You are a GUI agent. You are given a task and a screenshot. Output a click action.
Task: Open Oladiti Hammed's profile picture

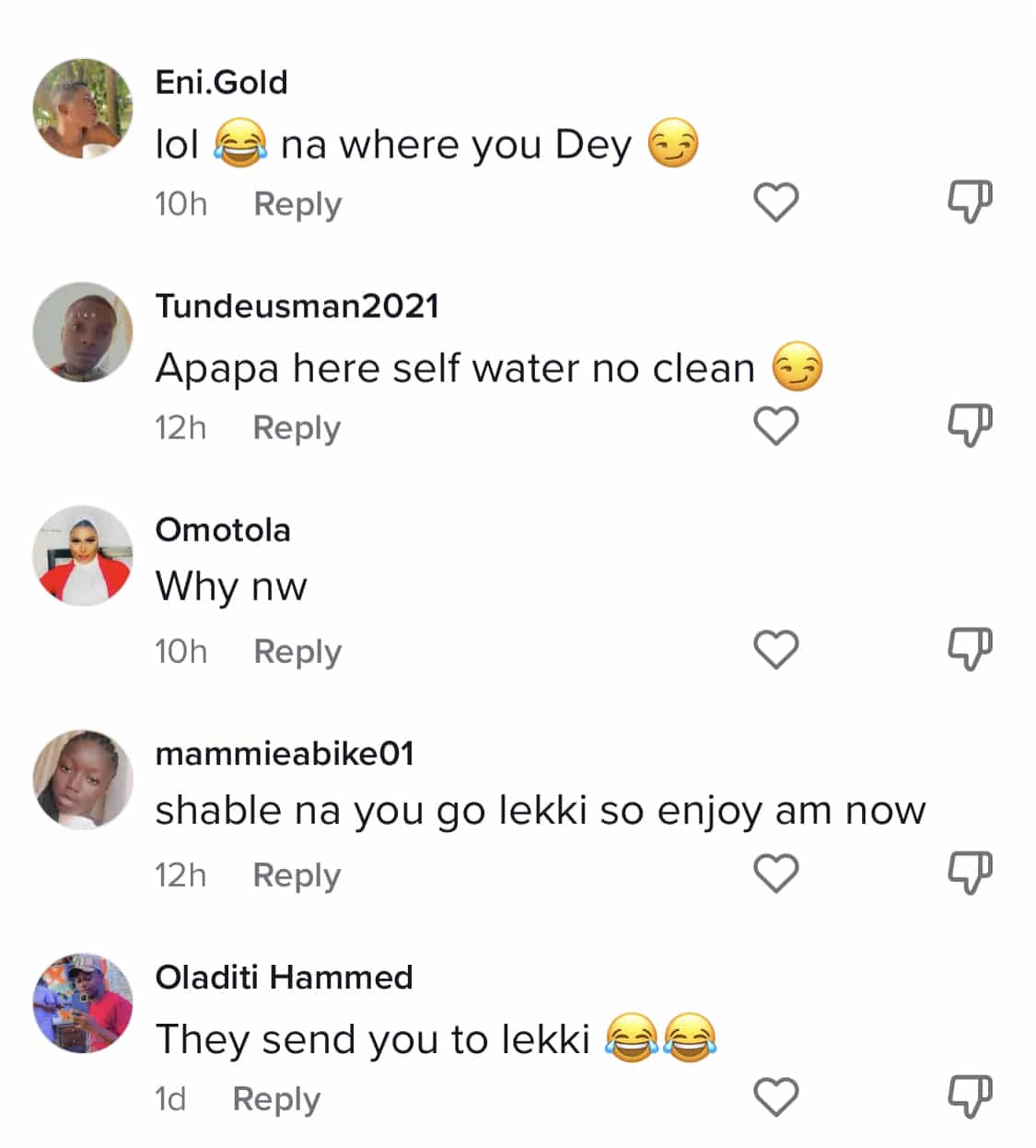point(83,1003)
